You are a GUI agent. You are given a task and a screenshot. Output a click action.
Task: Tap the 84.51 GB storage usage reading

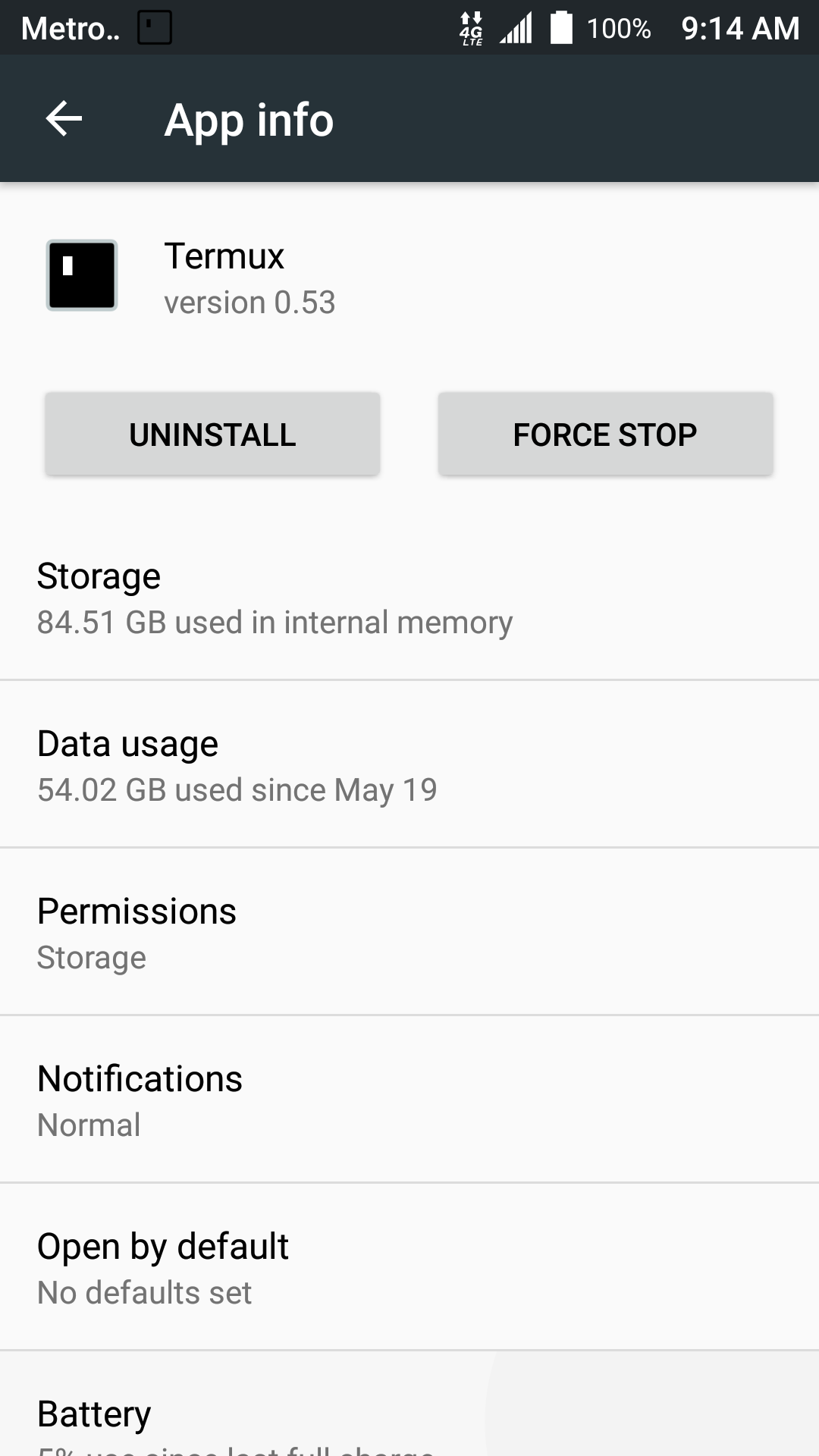[275, 622]
